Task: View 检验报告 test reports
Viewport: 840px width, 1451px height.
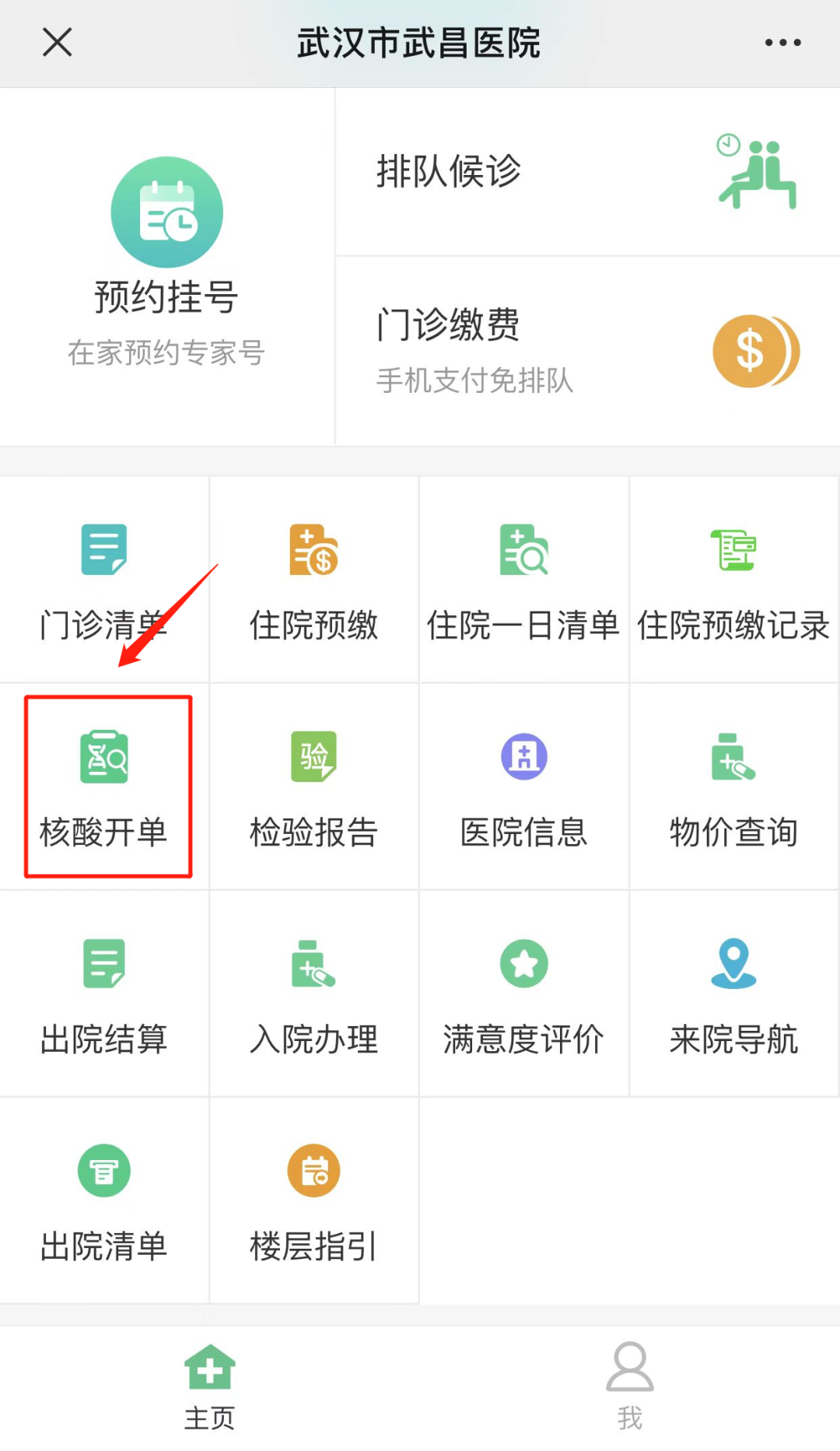Action: [x=314, y=787]
